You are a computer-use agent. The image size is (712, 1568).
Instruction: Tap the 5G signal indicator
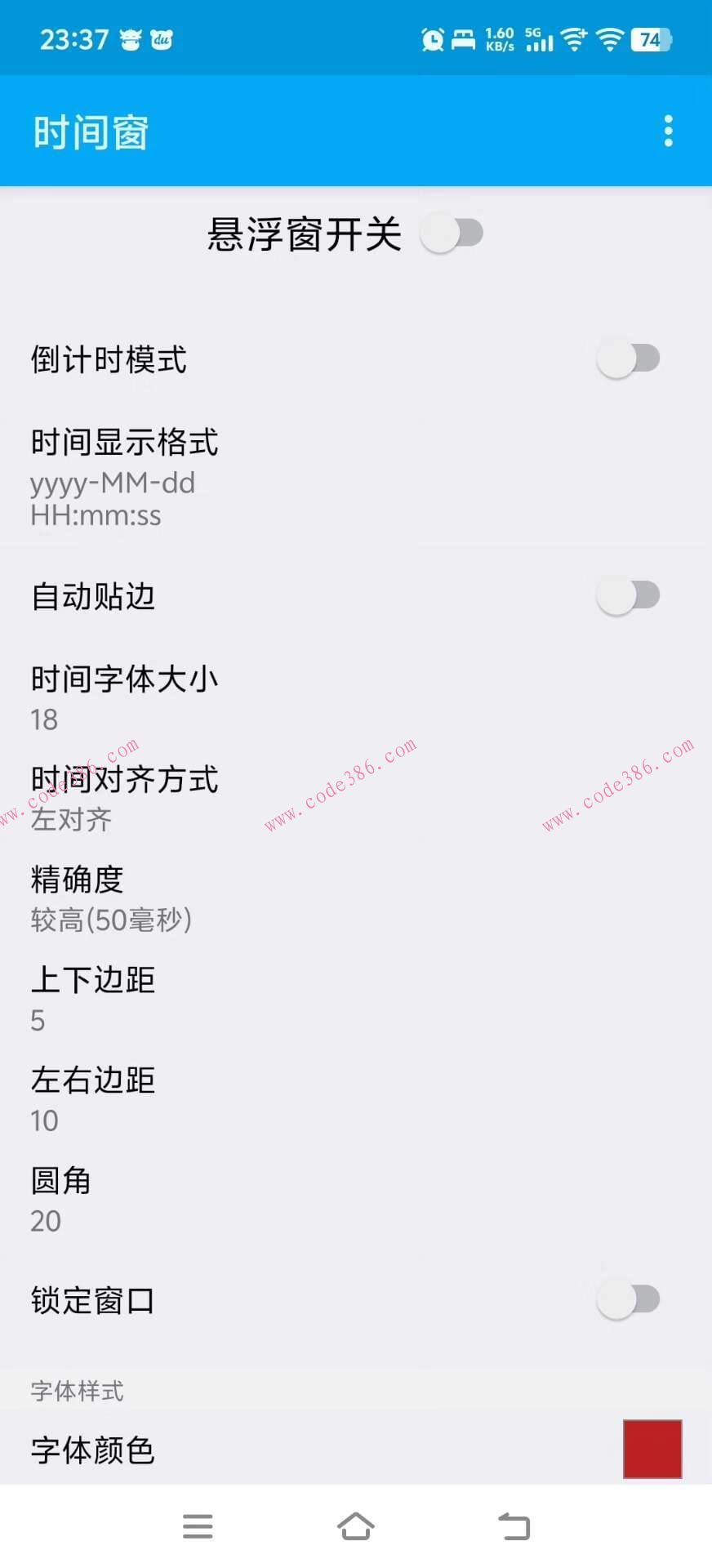(537, 38)
